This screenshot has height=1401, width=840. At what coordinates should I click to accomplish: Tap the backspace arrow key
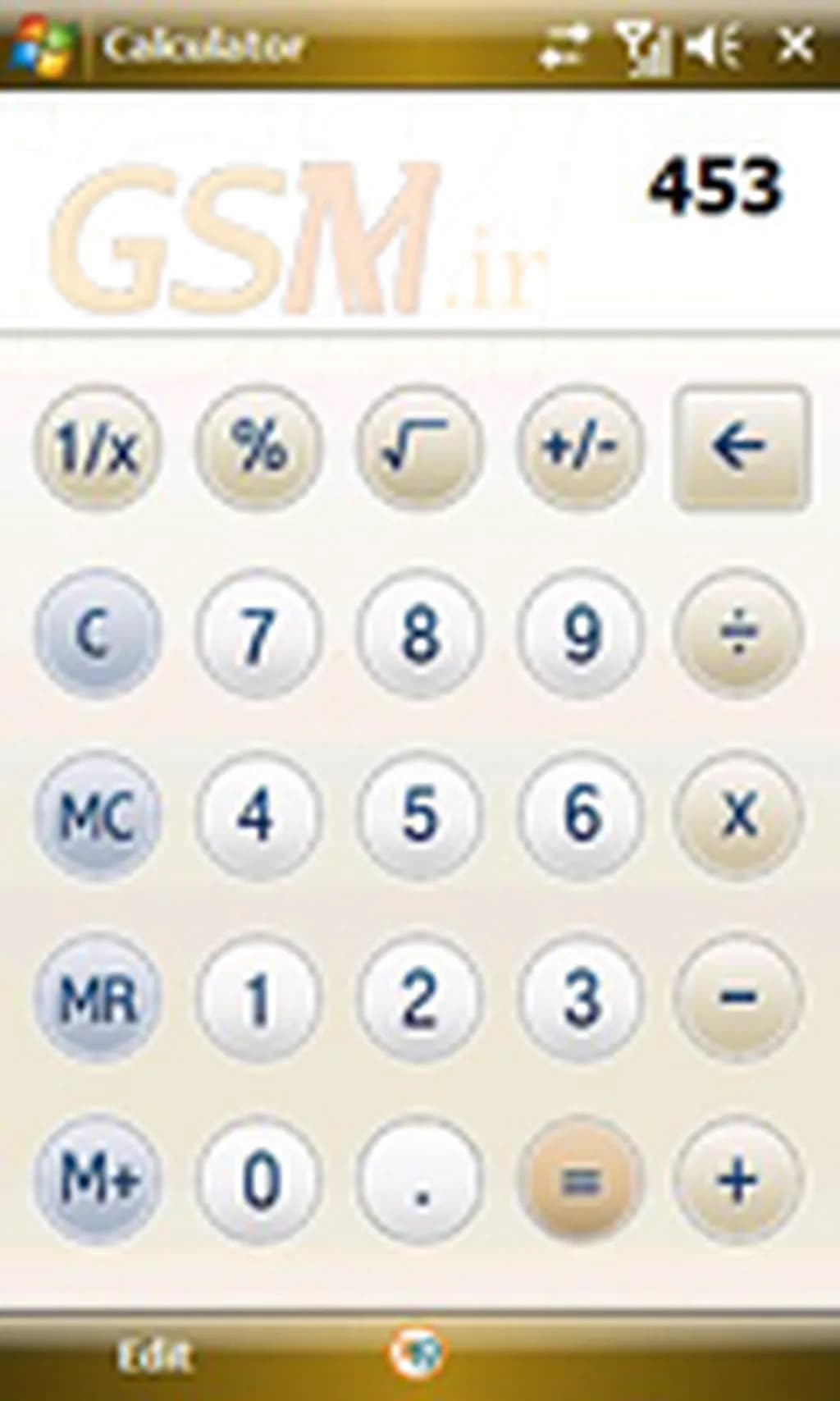click(x=741, y=447)
